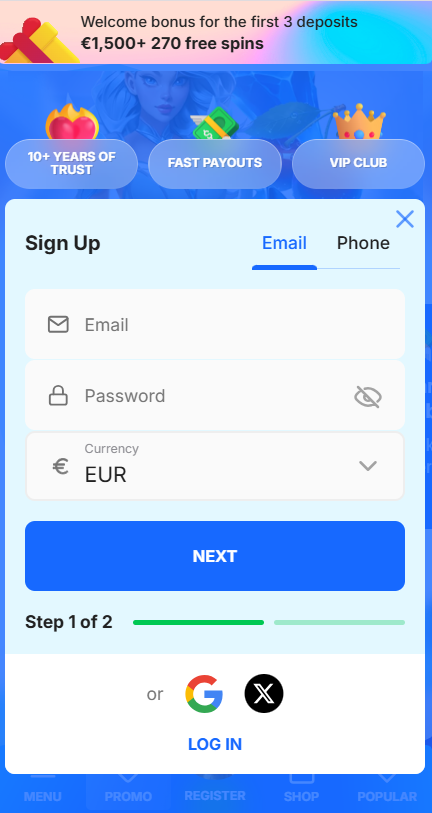The image size is (432, 813).
Task: Sign up with X account
Action: pyautogui.click(x=264, y=694)
